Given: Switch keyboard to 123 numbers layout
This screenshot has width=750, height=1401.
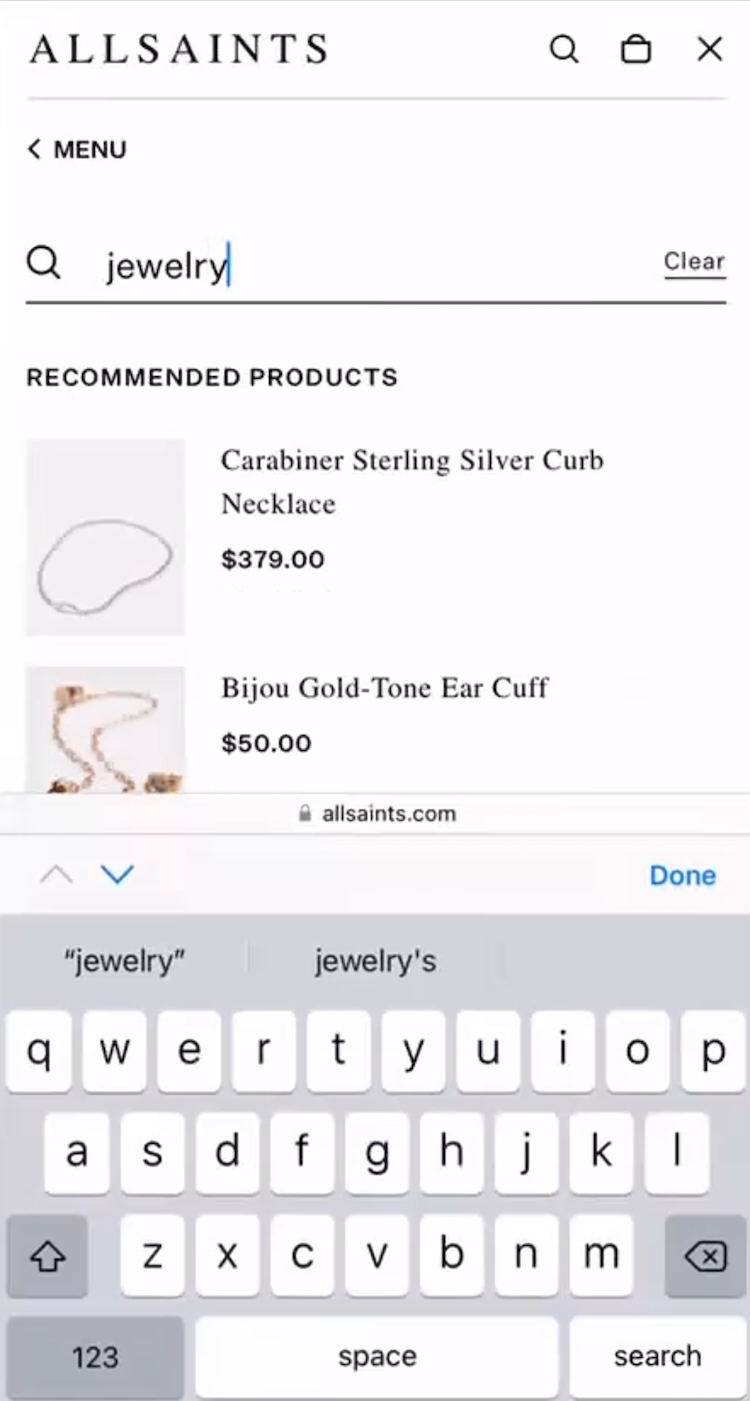Looking at the screenshot, I should tap(95, 1356).
